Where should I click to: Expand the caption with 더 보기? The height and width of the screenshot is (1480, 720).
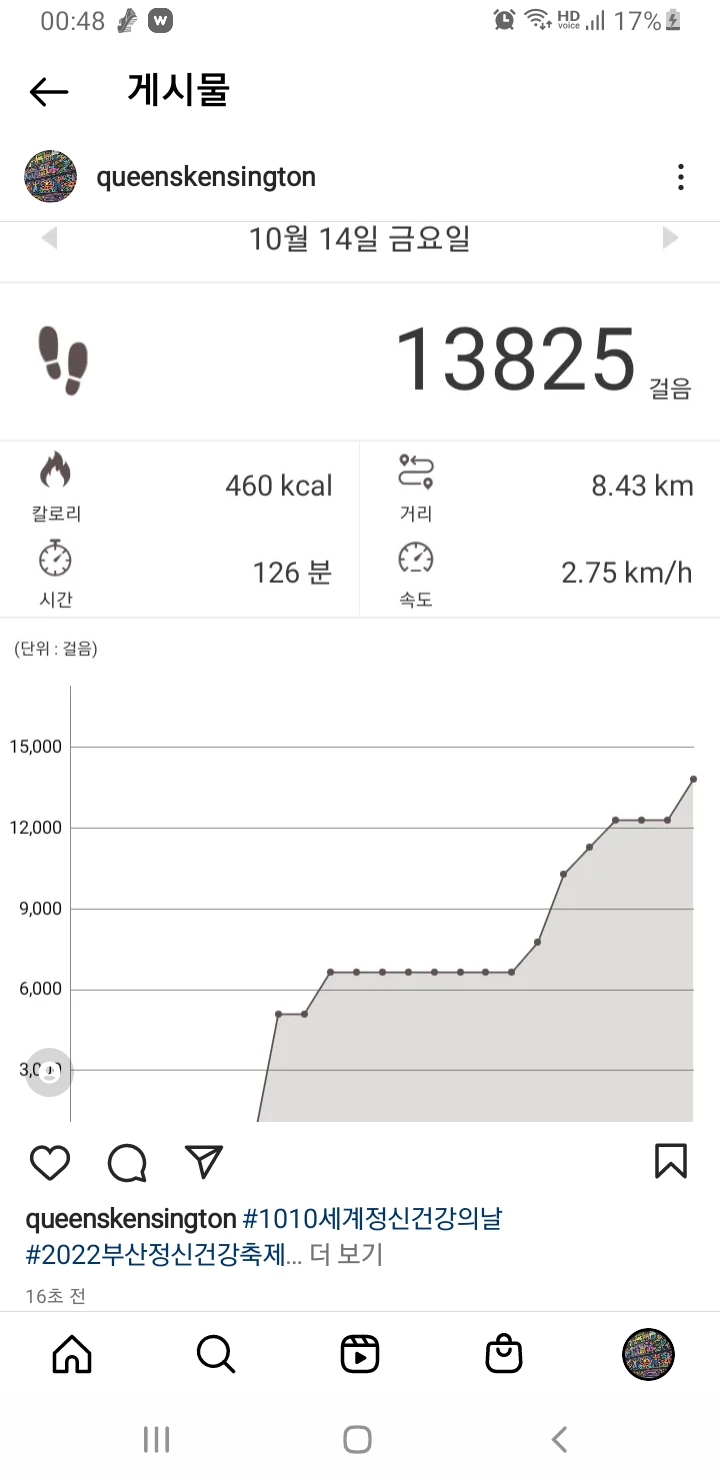(346, 1254)
